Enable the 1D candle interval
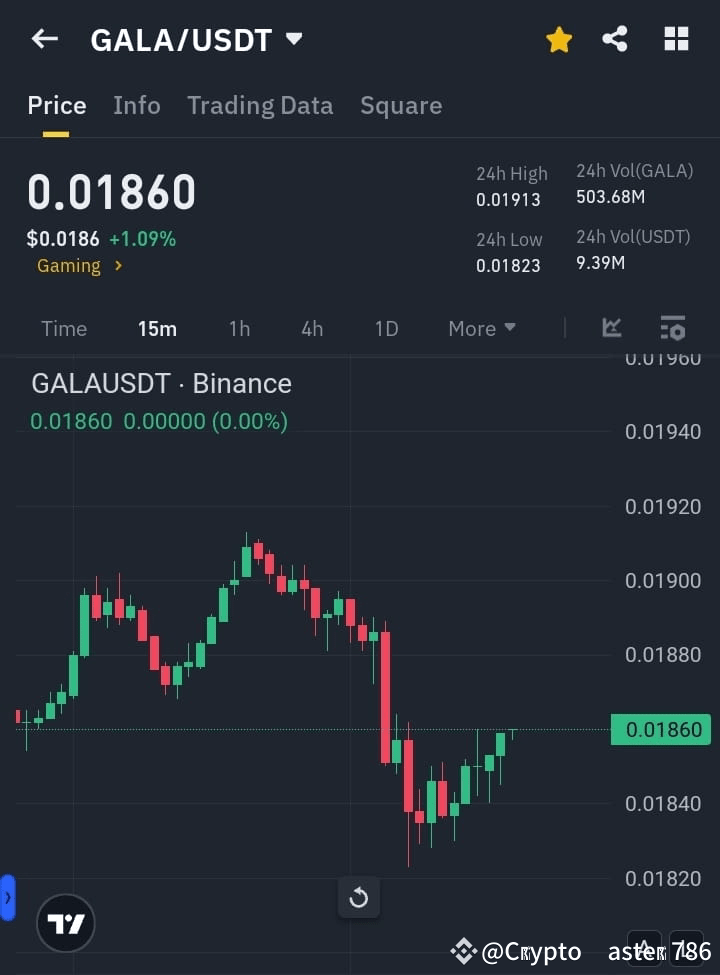Screen dimensions: 720x975 [386, 328]
